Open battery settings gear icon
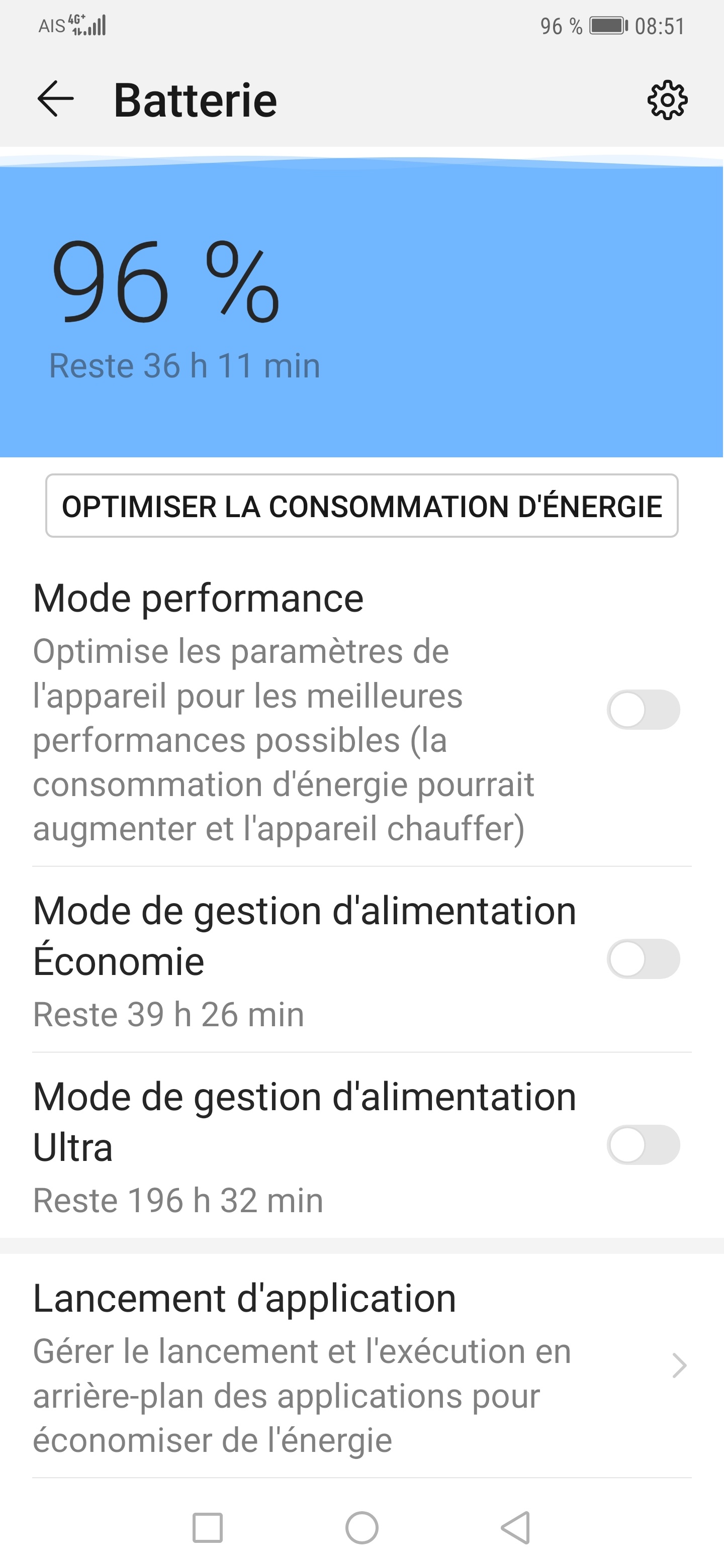Image resolution: width=724 pixels, height=1568 pixels. click(x=667, y=100)
